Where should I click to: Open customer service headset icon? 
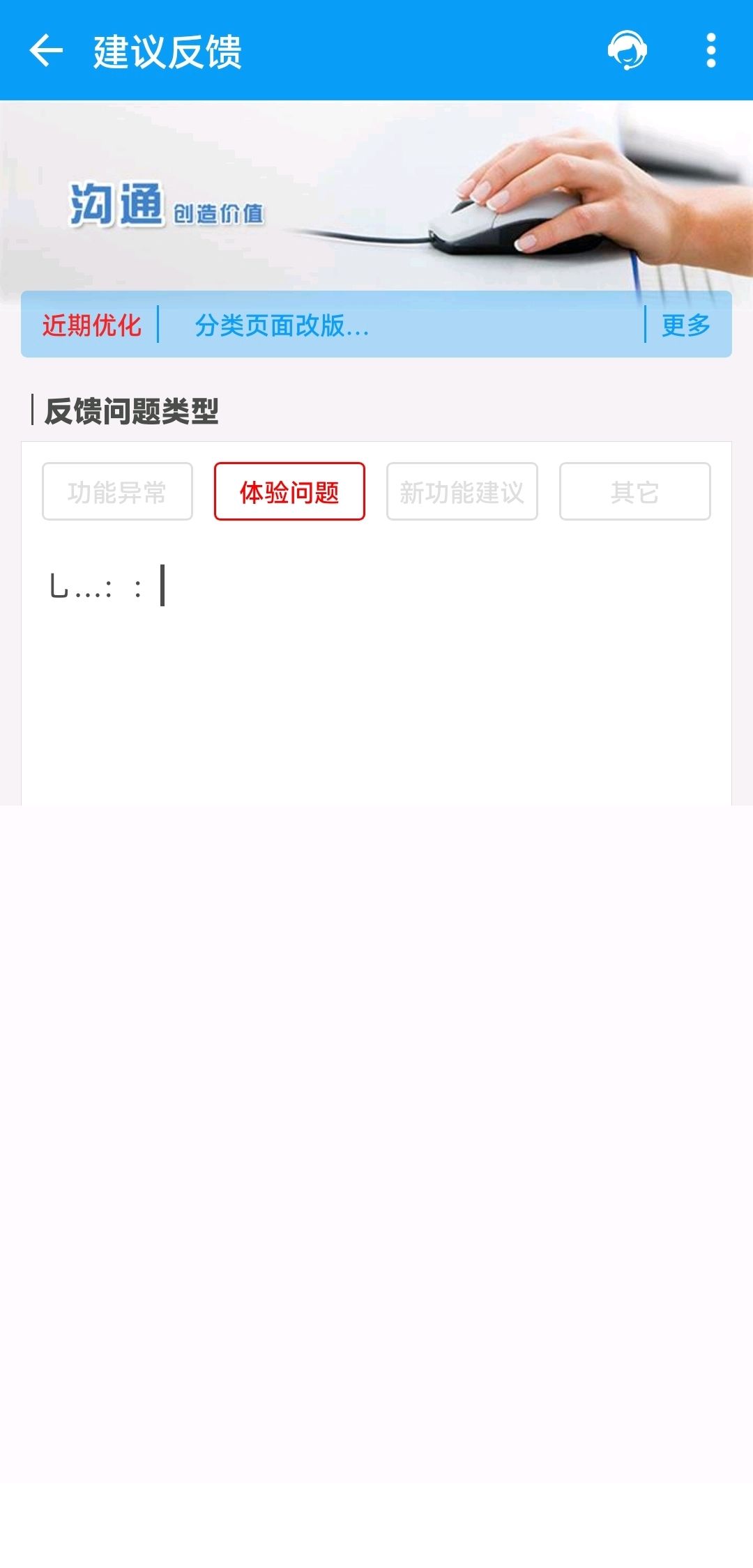(x=627, y=50)
